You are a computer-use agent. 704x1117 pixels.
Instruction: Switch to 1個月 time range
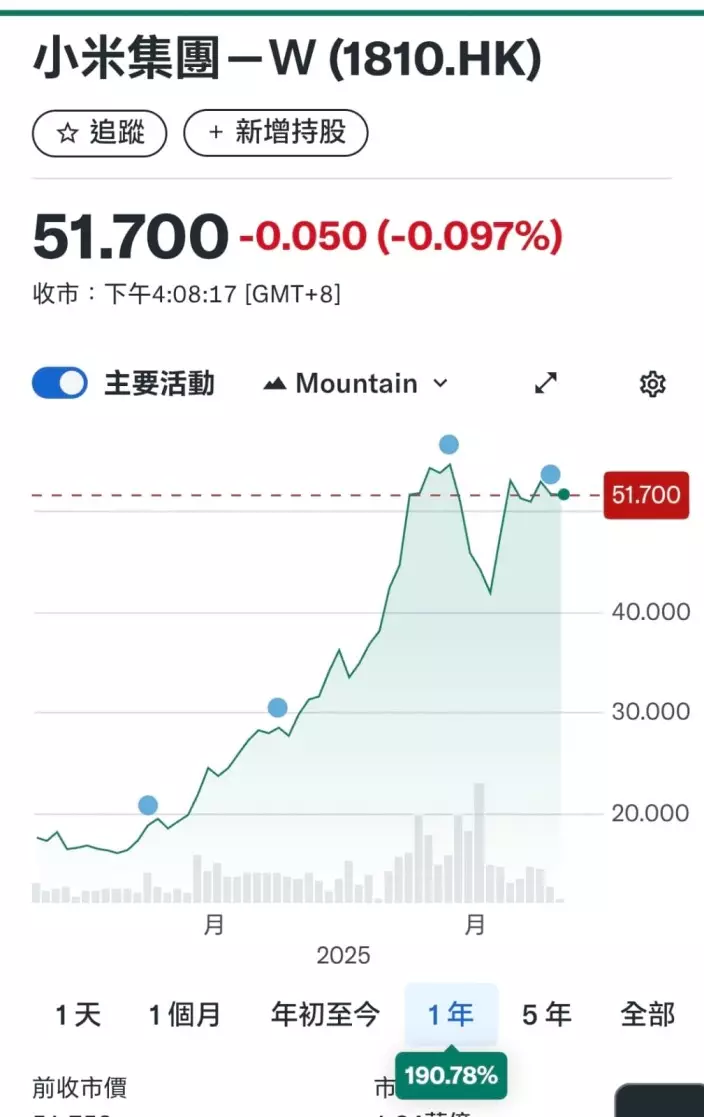pos(185,1015)
